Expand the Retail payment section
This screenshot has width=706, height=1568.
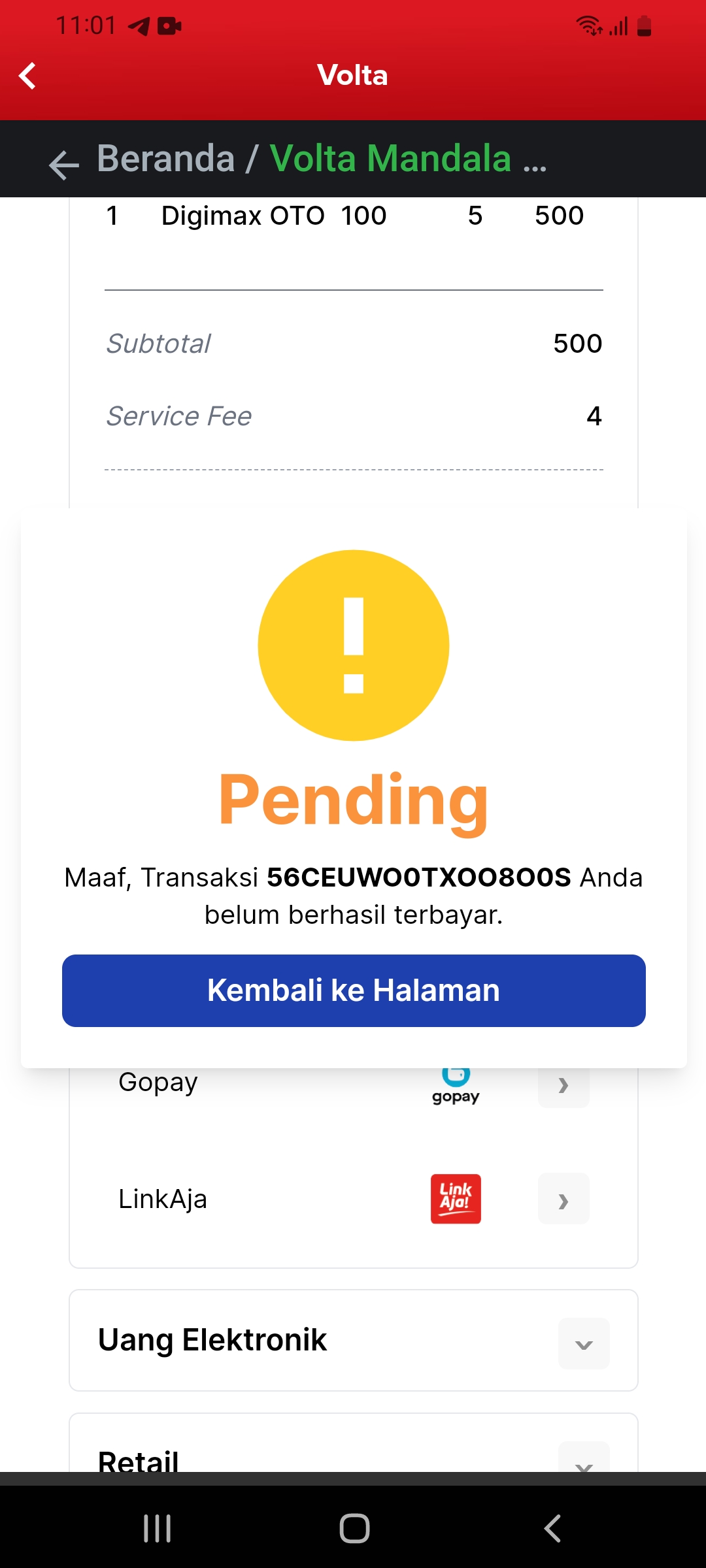pos(583,1461)
